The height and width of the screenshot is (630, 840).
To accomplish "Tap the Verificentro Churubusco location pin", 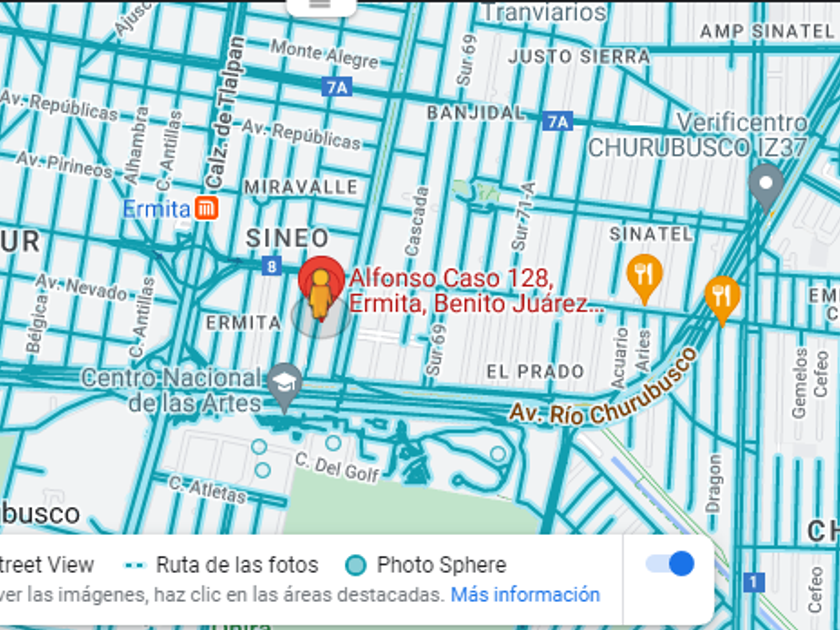I will [x=766, y=185].
